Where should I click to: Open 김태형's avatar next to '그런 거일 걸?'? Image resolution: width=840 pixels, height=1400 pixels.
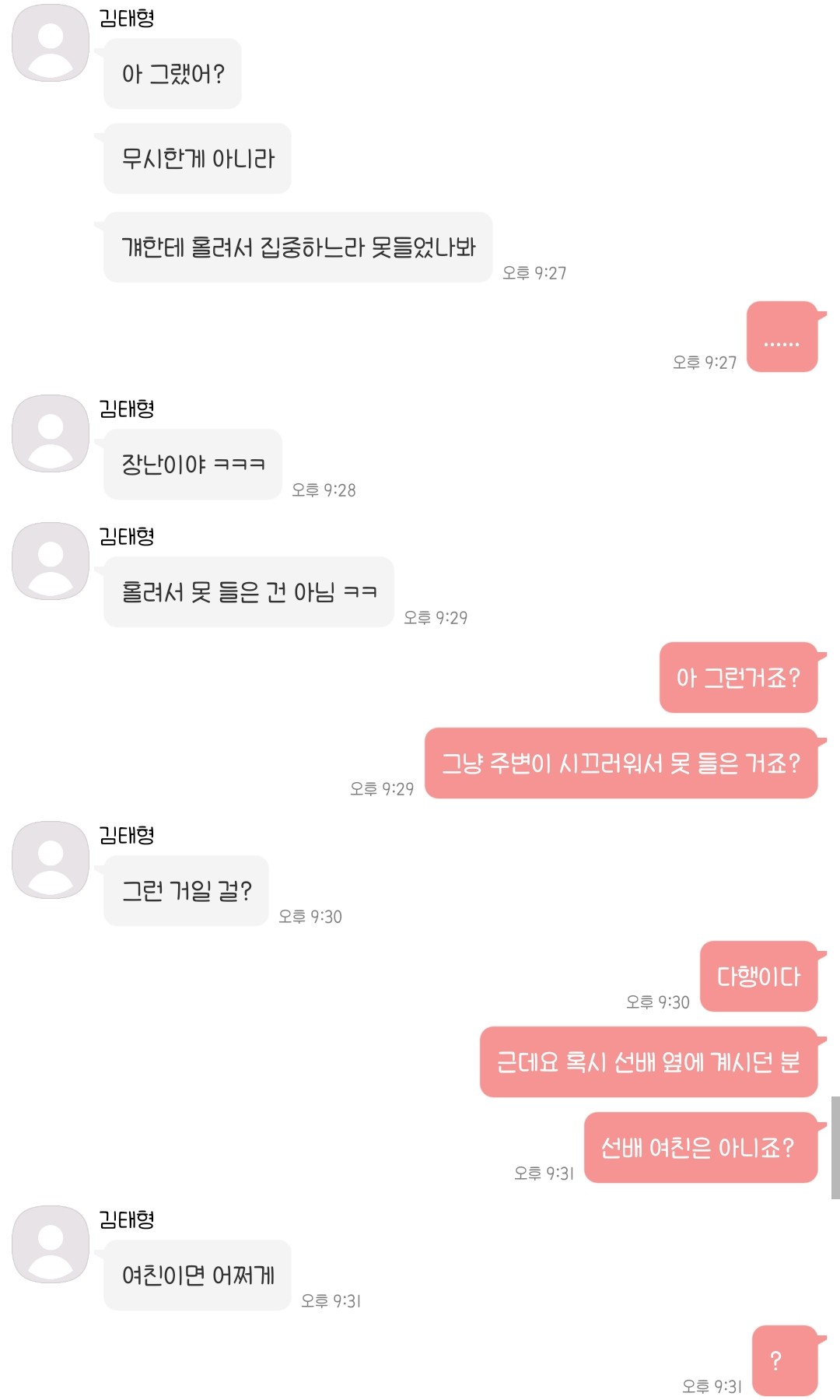point(51,860)
